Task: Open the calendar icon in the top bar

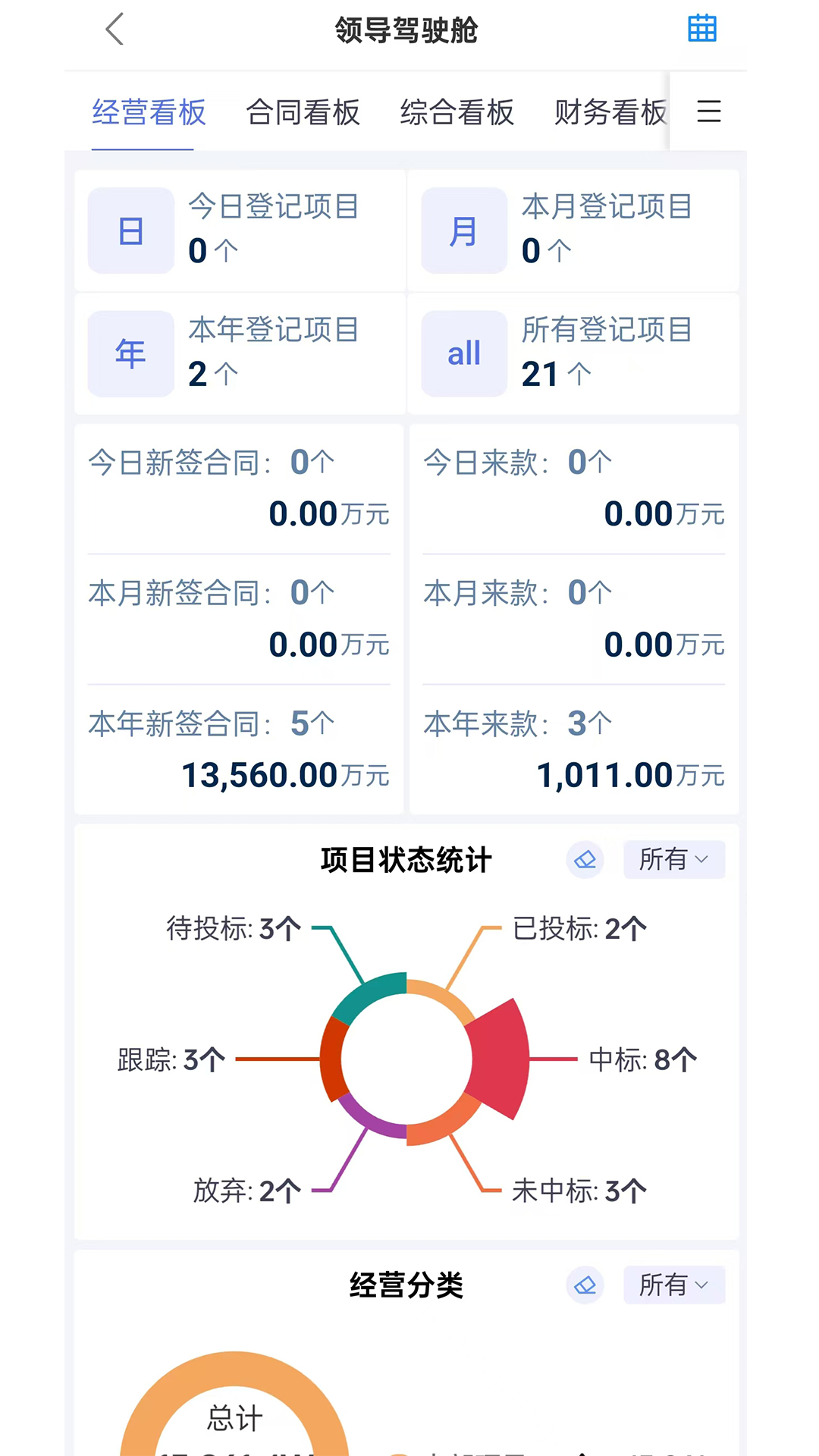Action: 700,29
